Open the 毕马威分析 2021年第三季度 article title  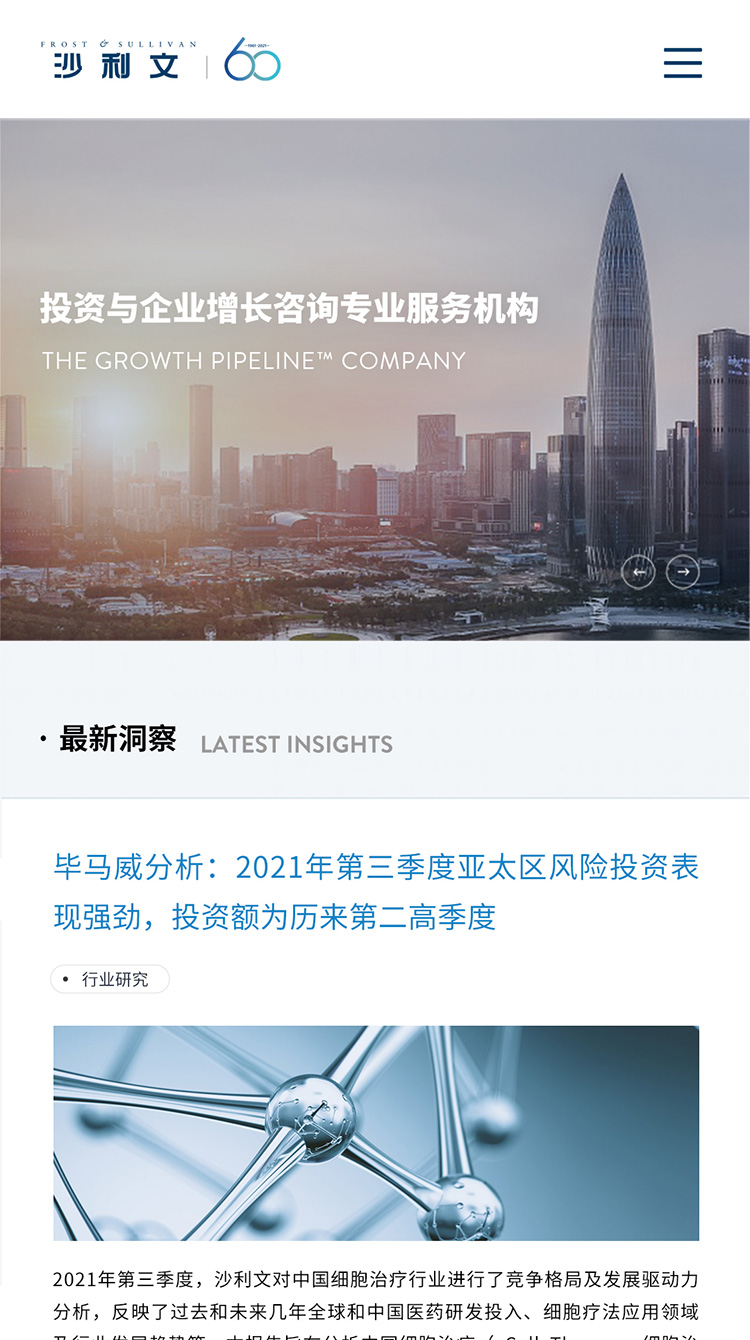(x=375, y=891)
